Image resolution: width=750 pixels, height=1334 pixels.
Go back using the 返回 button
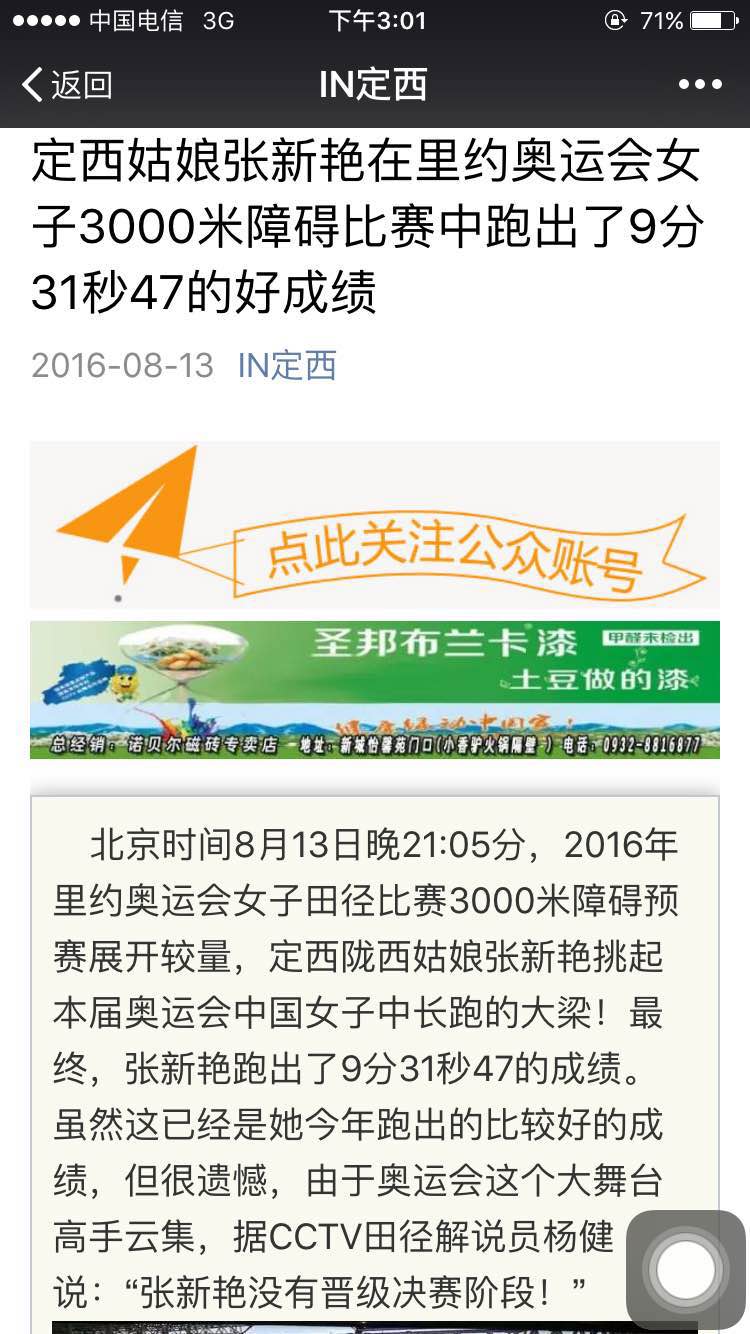click(66, 85)
